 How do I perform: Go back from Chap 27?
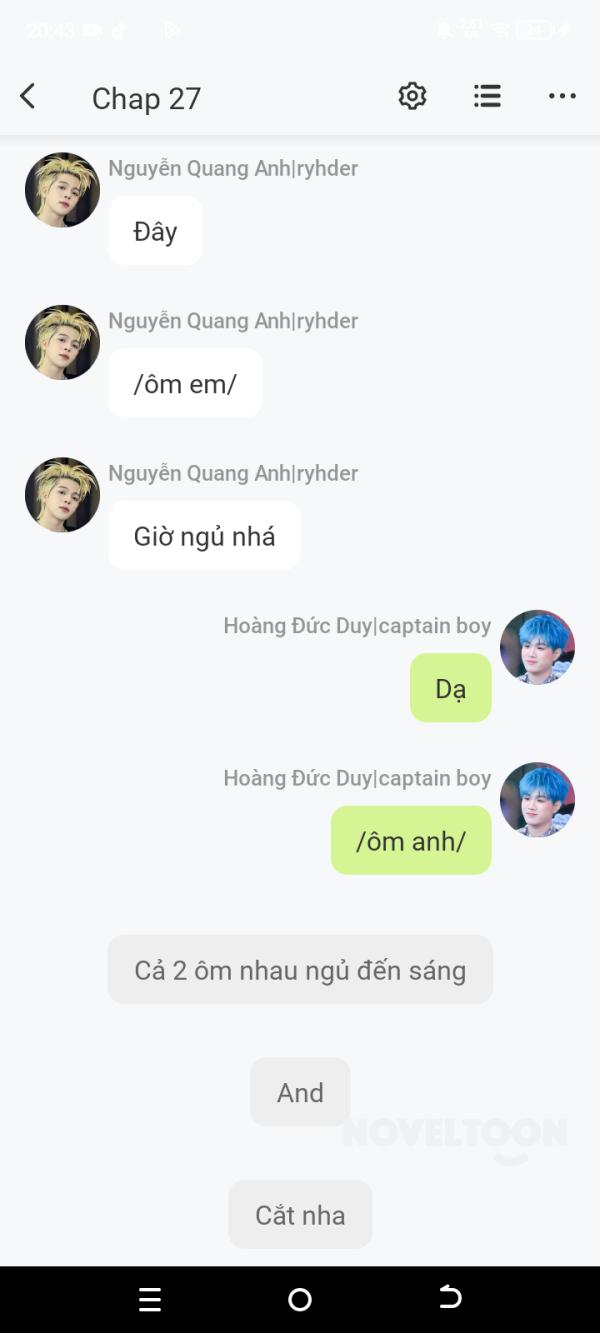[28, 97]
